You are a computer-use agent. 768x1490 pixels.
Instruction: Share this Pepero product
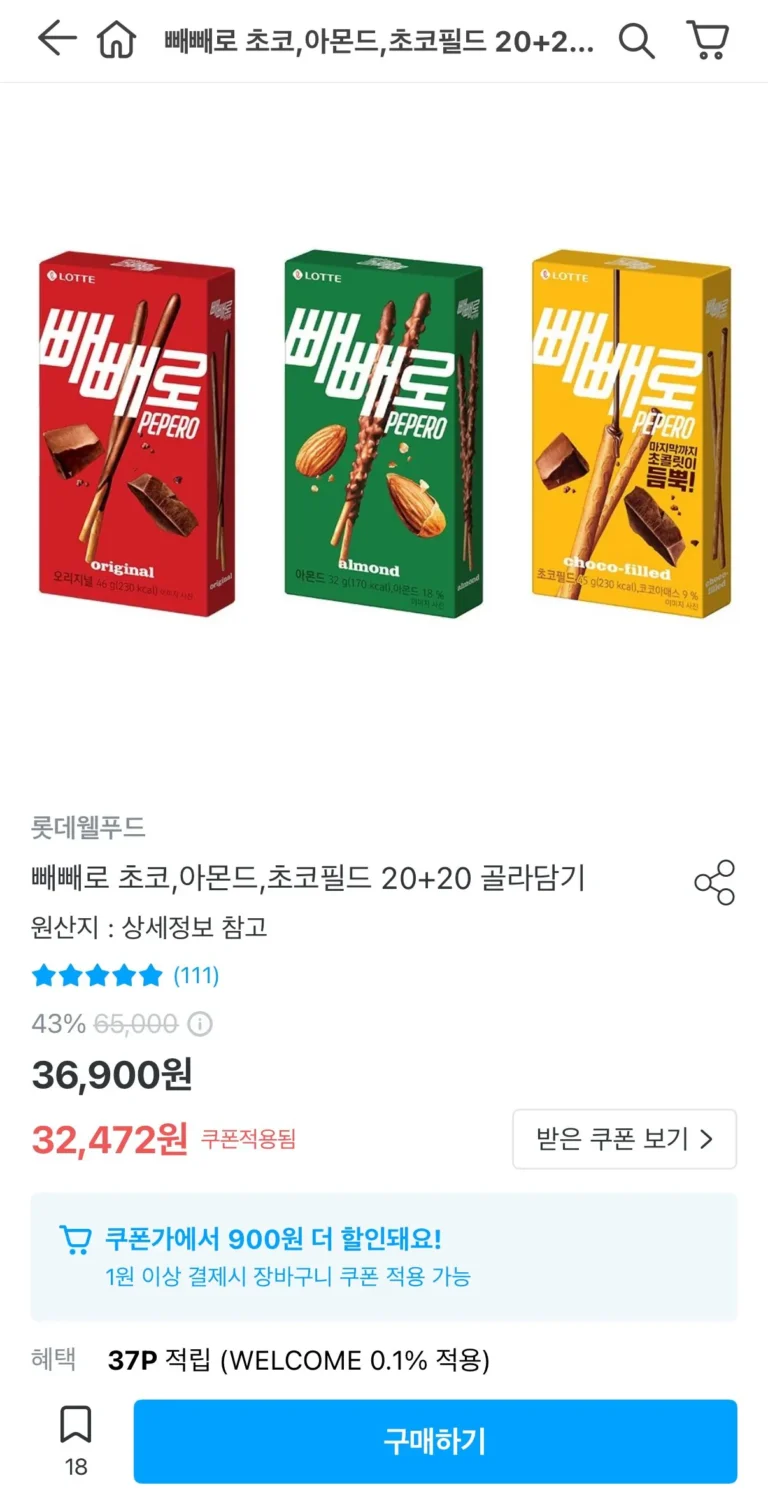point(714,882)
